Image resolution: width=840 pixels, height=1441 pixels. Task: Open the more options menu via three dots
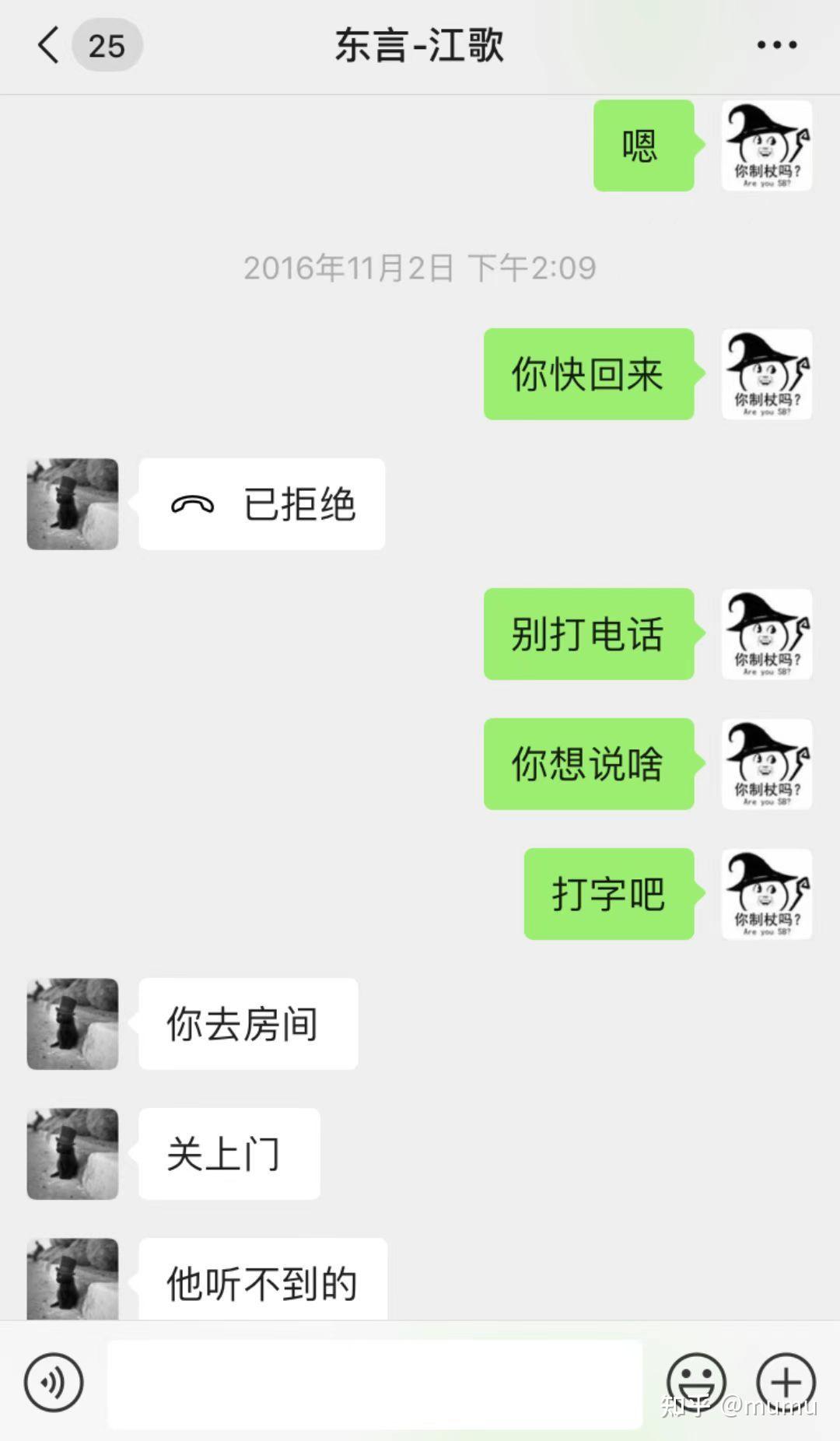click(x=775, y=45)
